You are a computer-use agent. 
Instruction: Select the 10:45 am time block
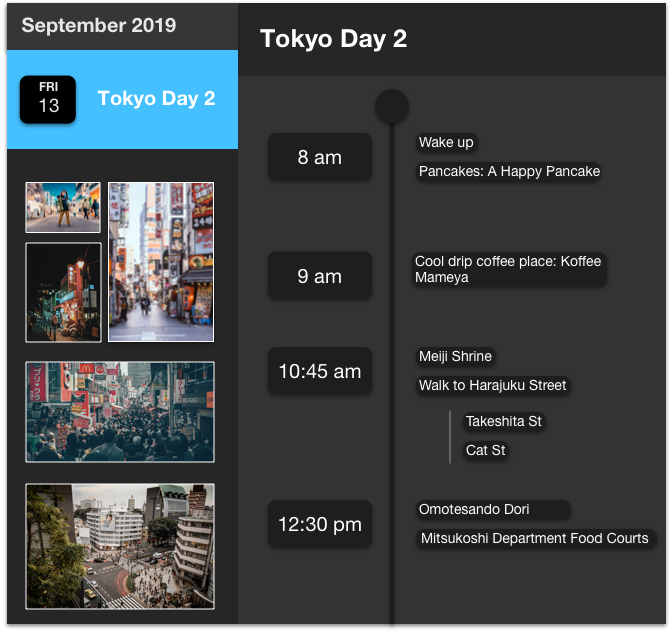(319, 371)
